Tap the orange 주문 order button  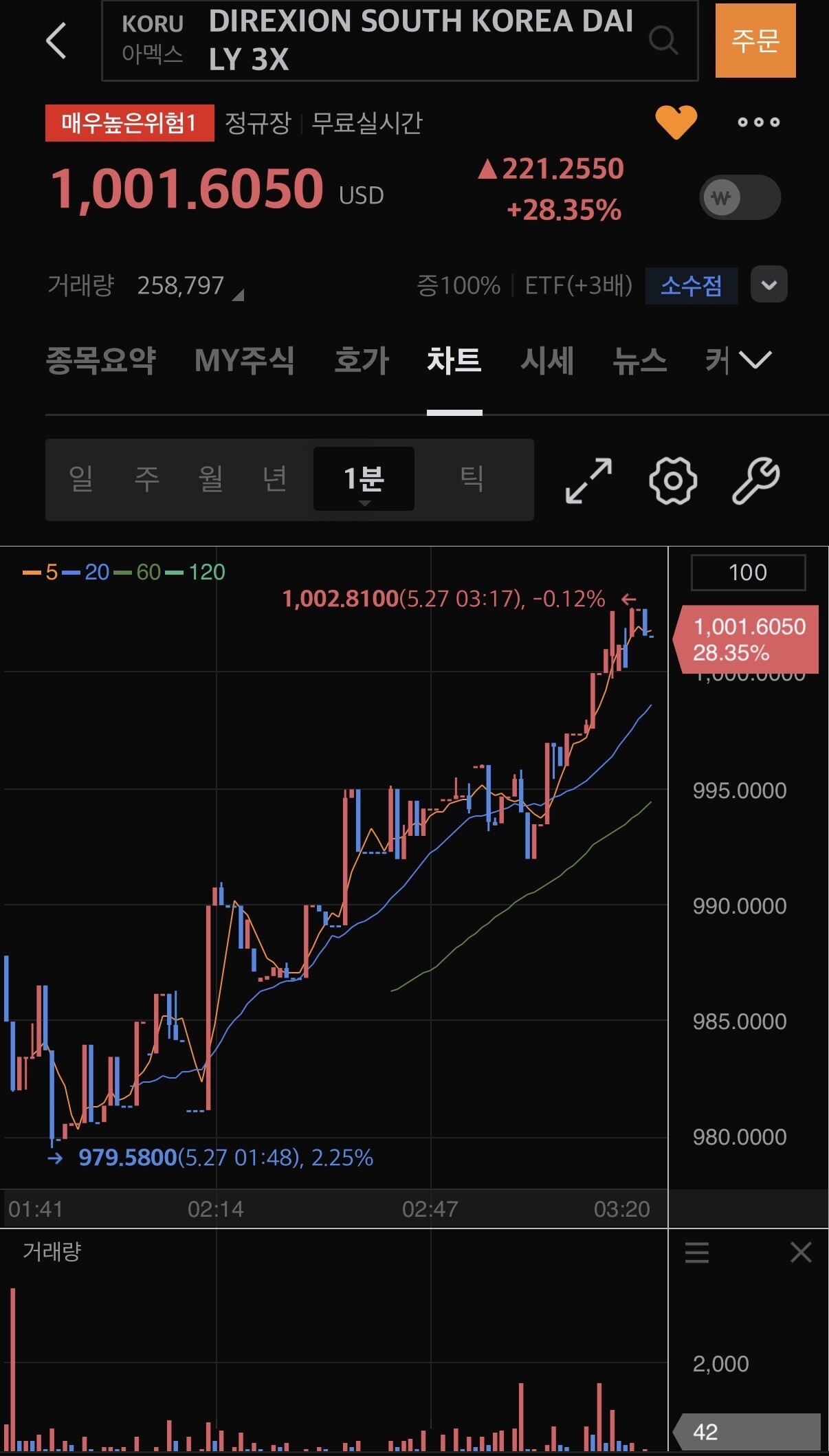point(755,41)
